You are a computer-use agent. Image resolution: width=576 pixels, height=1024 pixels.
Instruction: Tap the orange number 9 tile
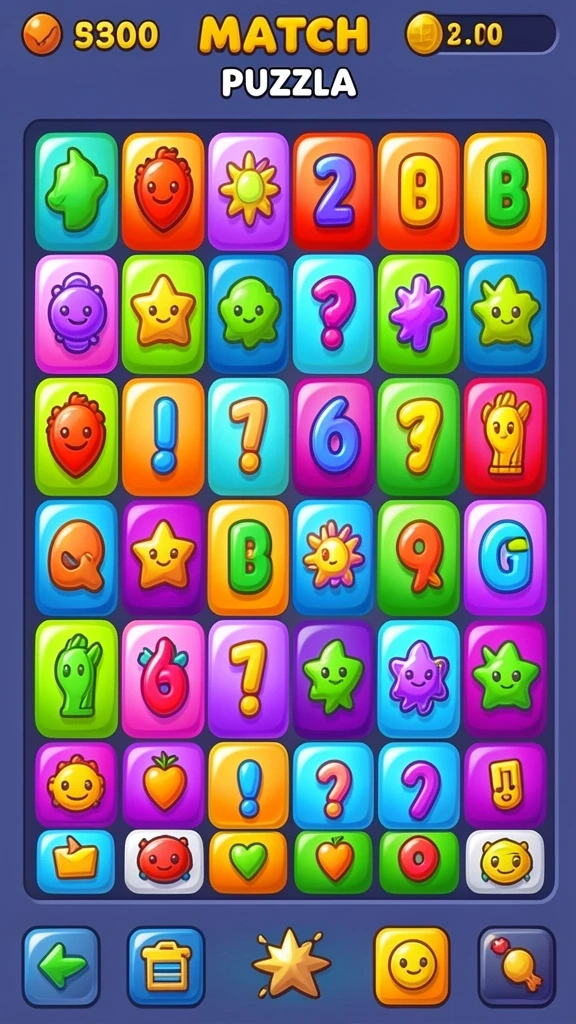click(419, 557)
